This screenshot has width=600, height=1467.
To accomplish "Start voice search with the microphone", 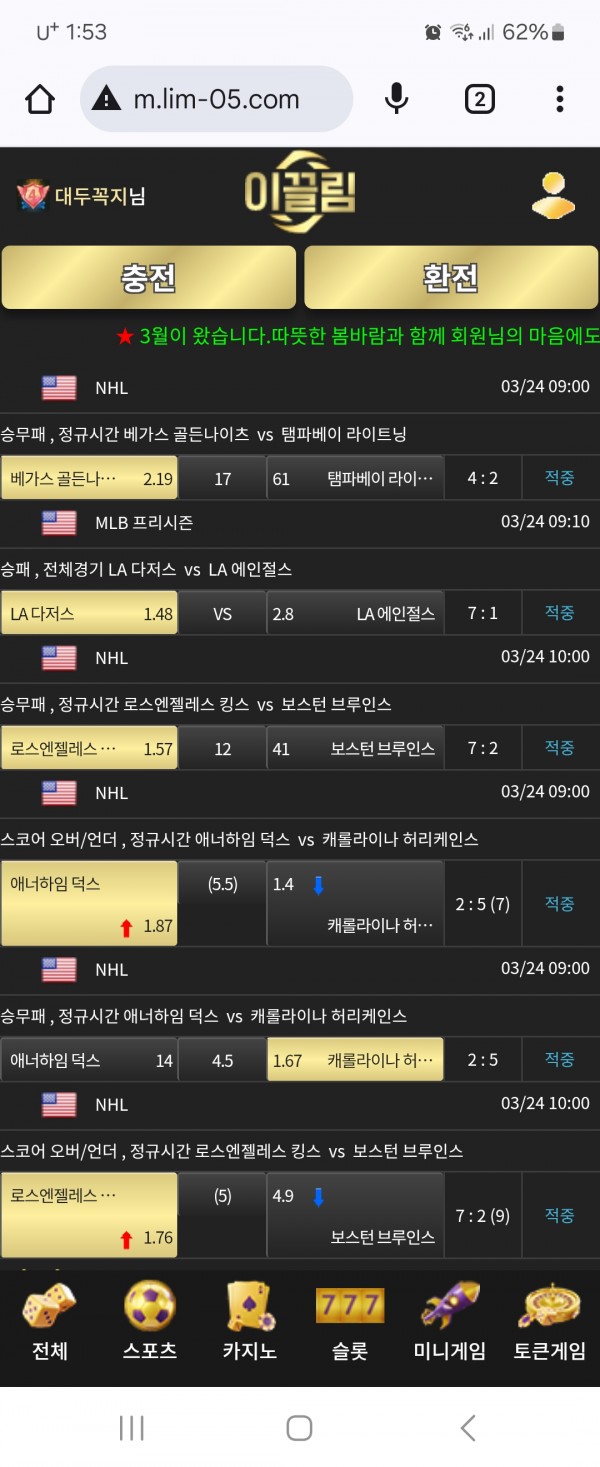I will coord(396,99).
